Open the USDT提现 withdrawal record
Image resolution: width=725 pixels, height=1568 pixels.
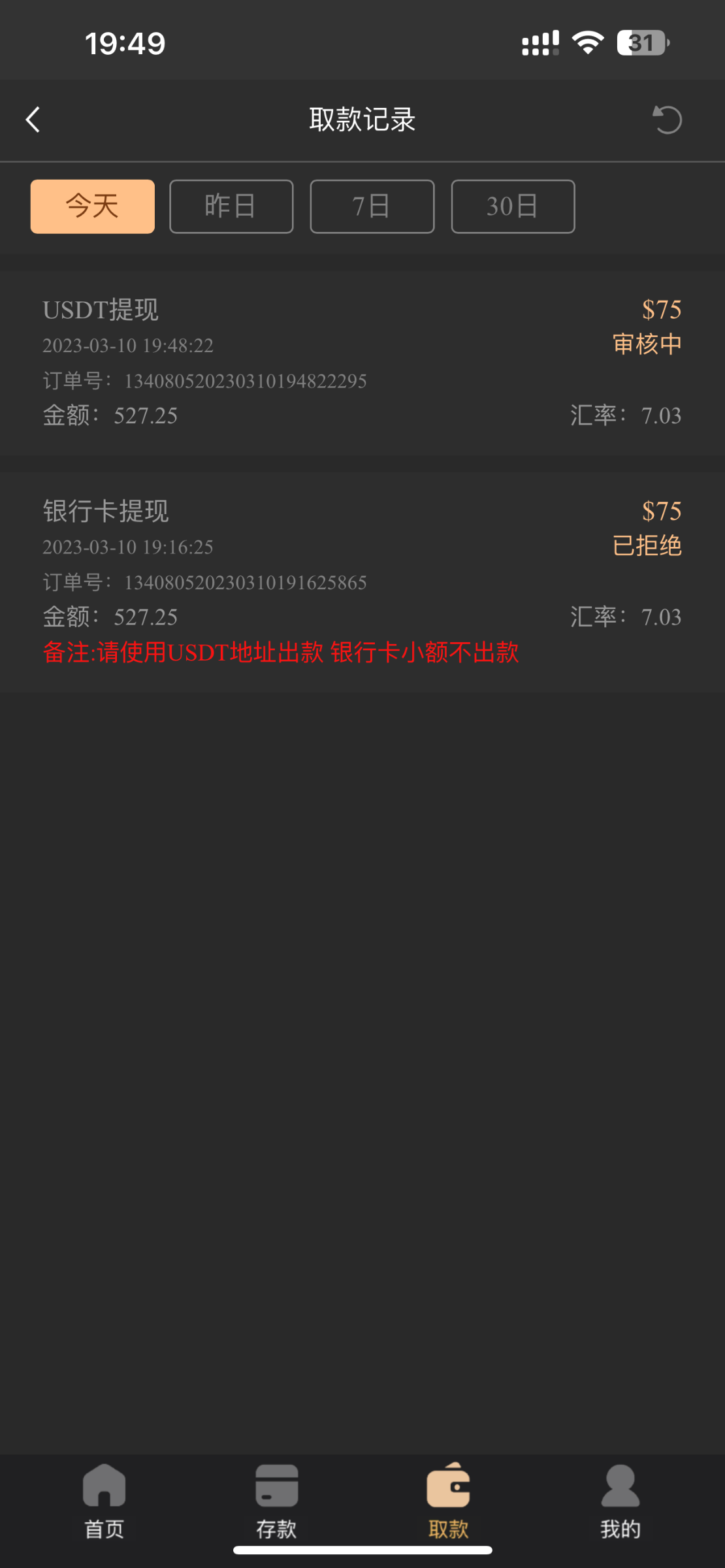coord(362,363)
